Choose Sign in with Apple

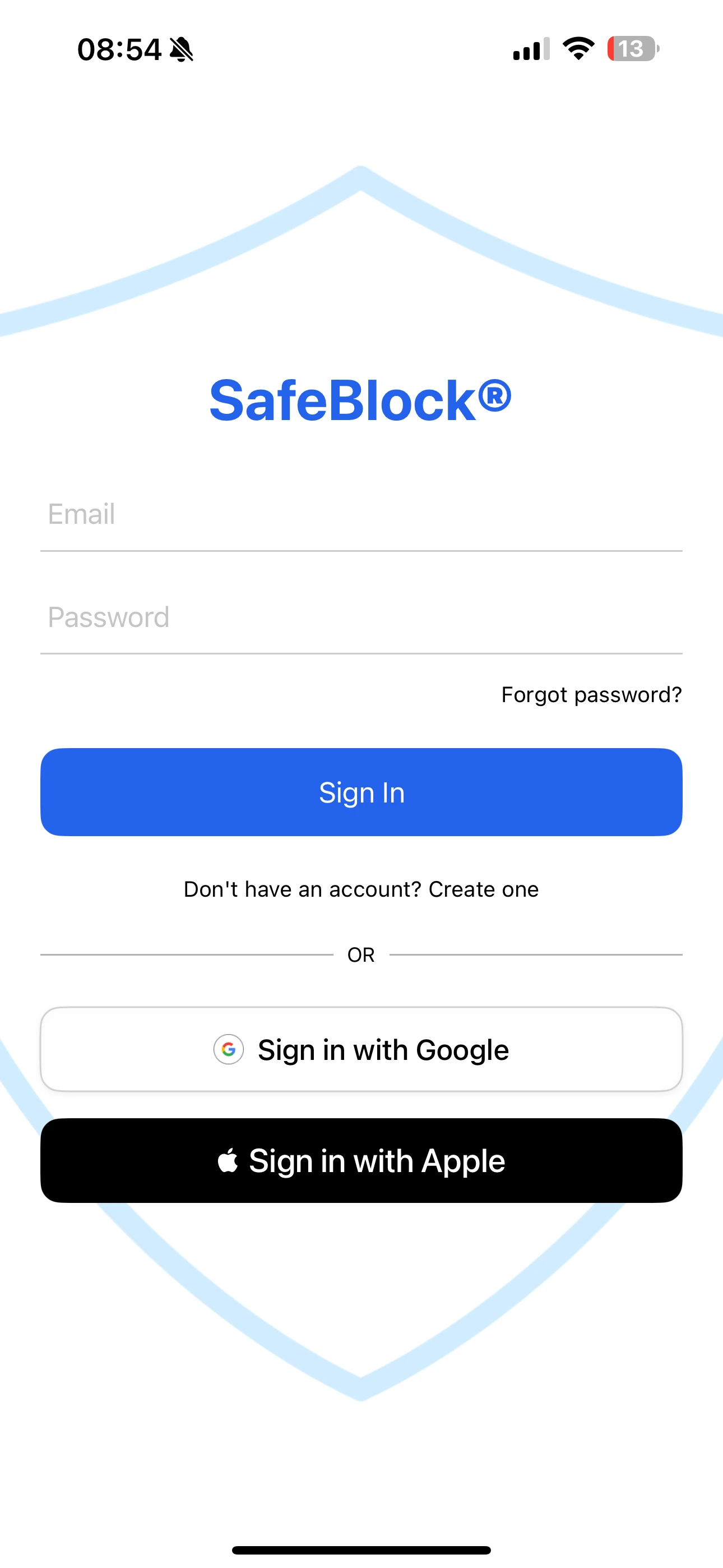tap(361, 1160)
